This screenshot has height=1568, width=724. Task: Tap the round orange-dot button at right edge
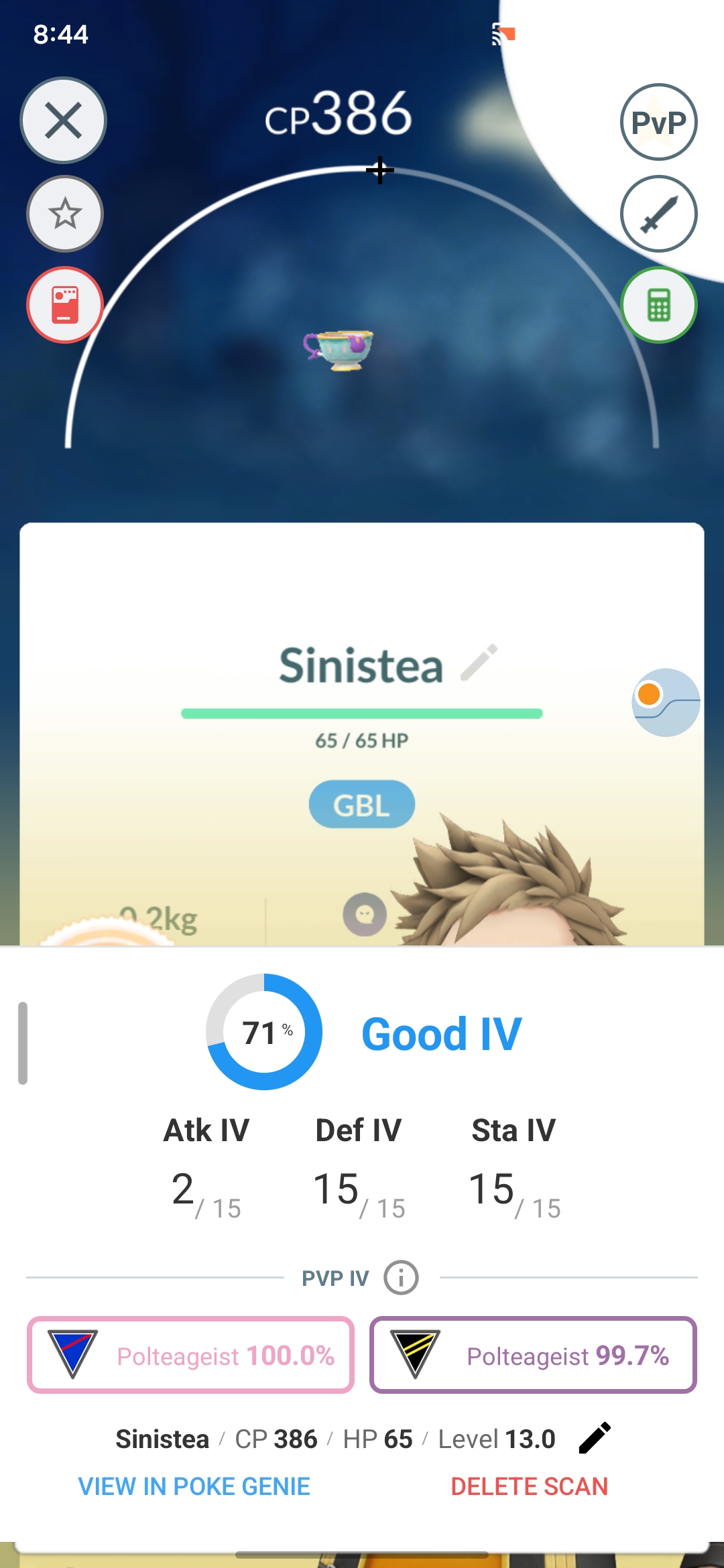(x=665, y=702)
